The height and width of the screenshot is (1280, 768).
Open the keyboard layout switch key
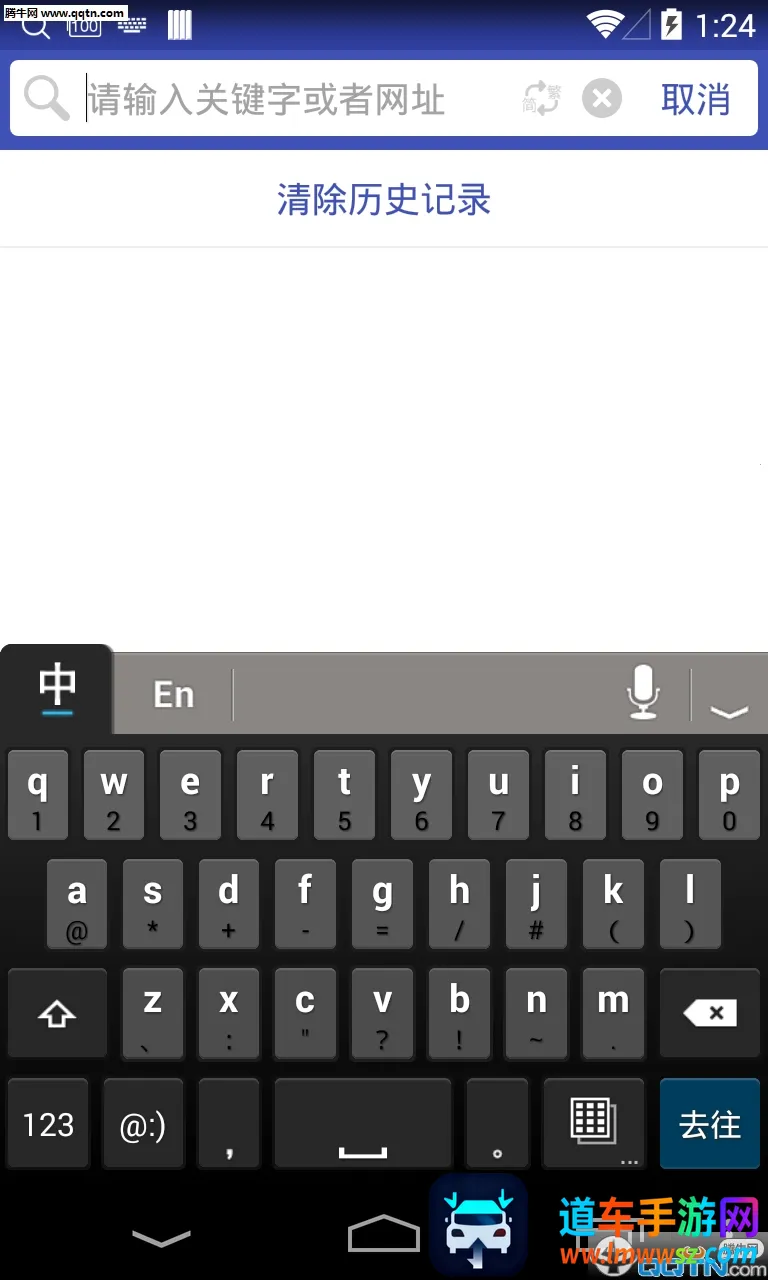594,1124
